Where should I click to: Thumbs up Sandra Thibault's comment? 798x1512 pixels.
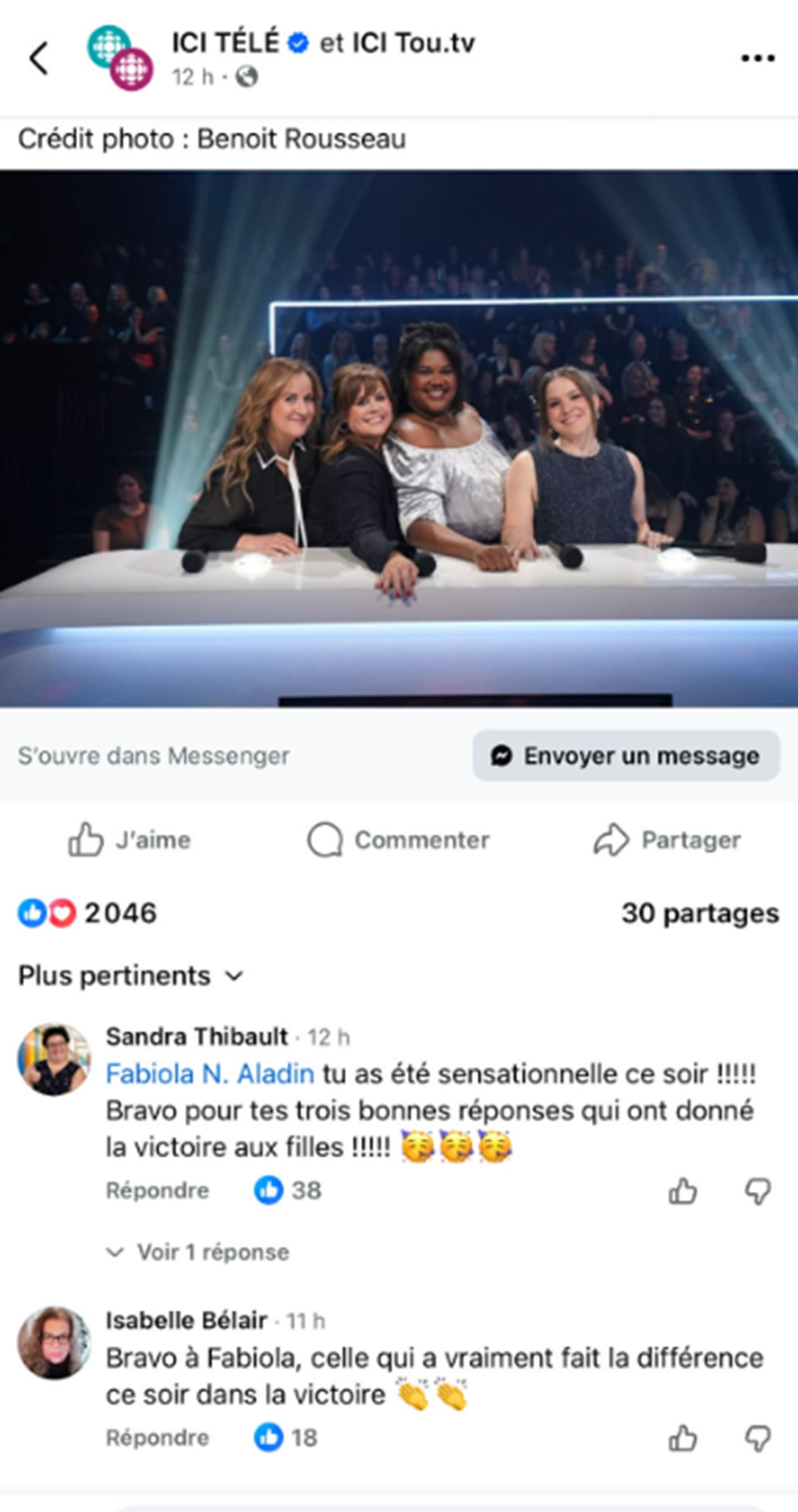(682, 1191)
